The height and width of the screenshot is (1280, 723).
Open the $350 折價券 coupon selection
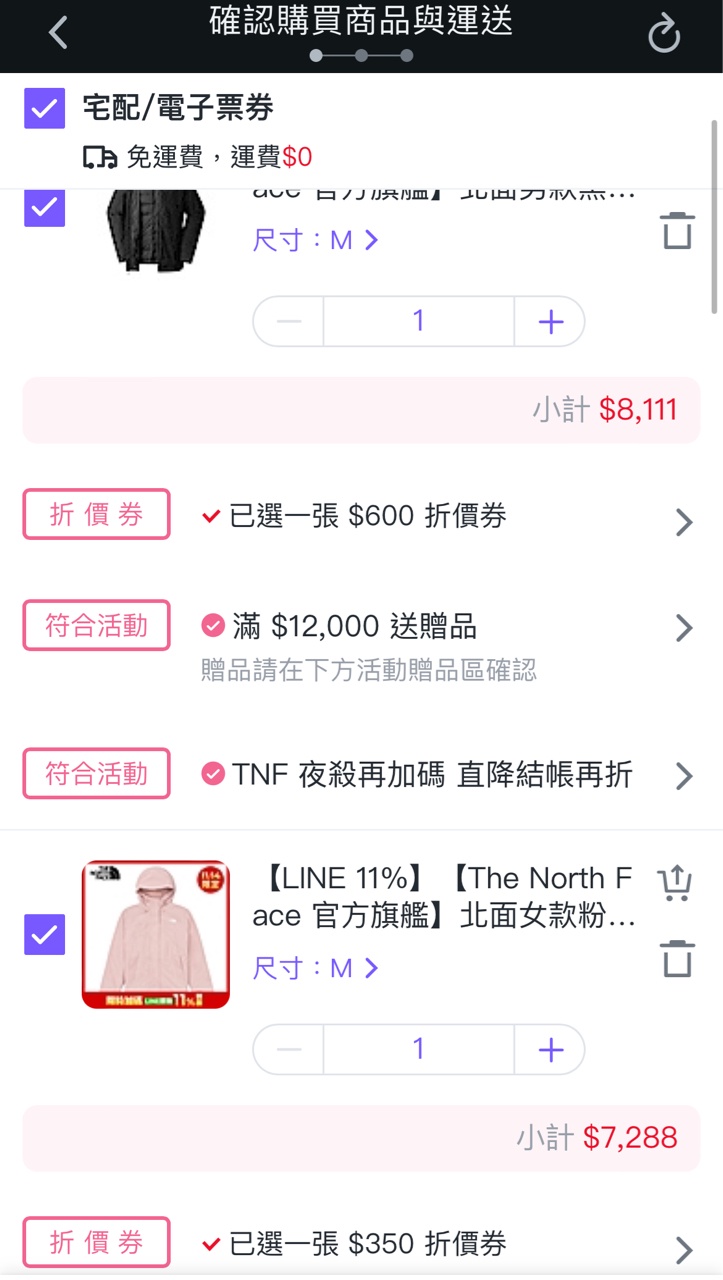683,1249
